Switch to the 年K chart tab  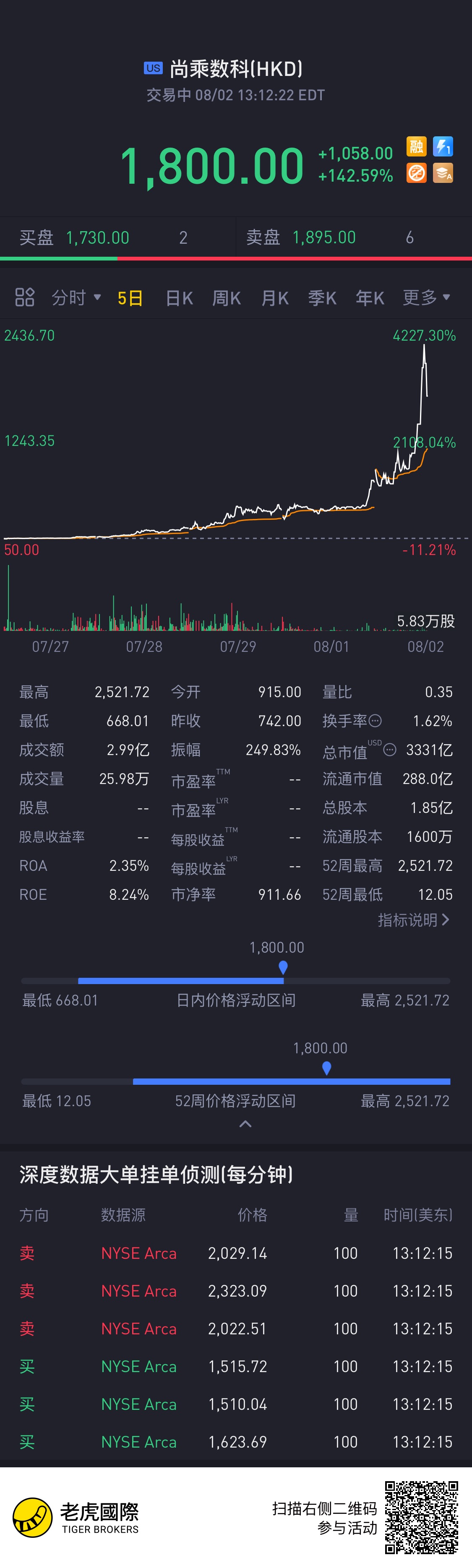click(x=370, y=298)
